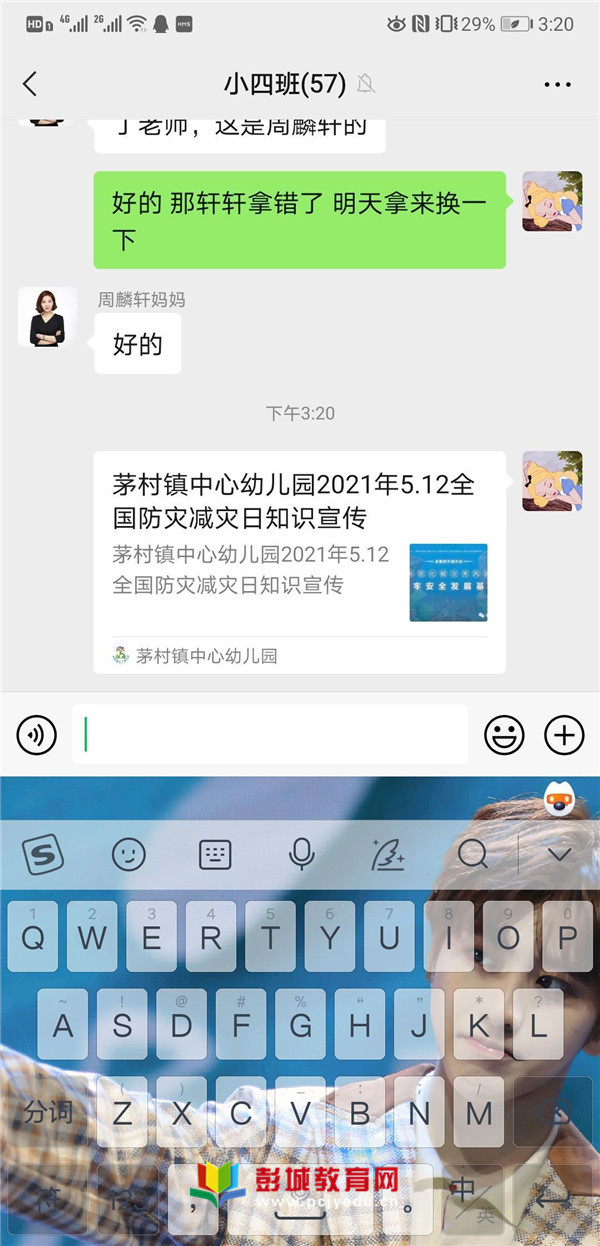This screenshot has width=600, height=1246.
Task: Open the keyboard search magnifier
Action: tap(472, 854)
